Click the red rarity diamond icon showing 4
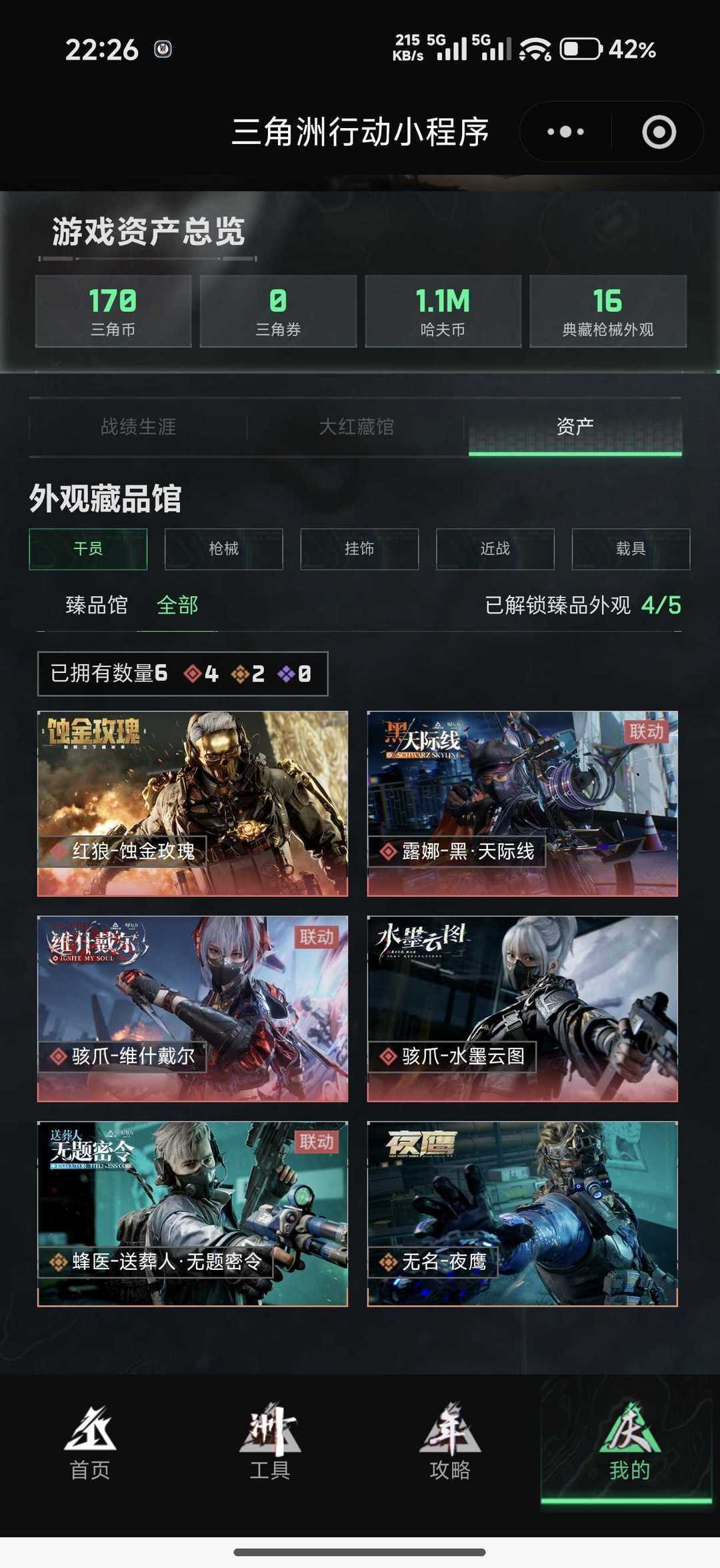 coord(193,674)
